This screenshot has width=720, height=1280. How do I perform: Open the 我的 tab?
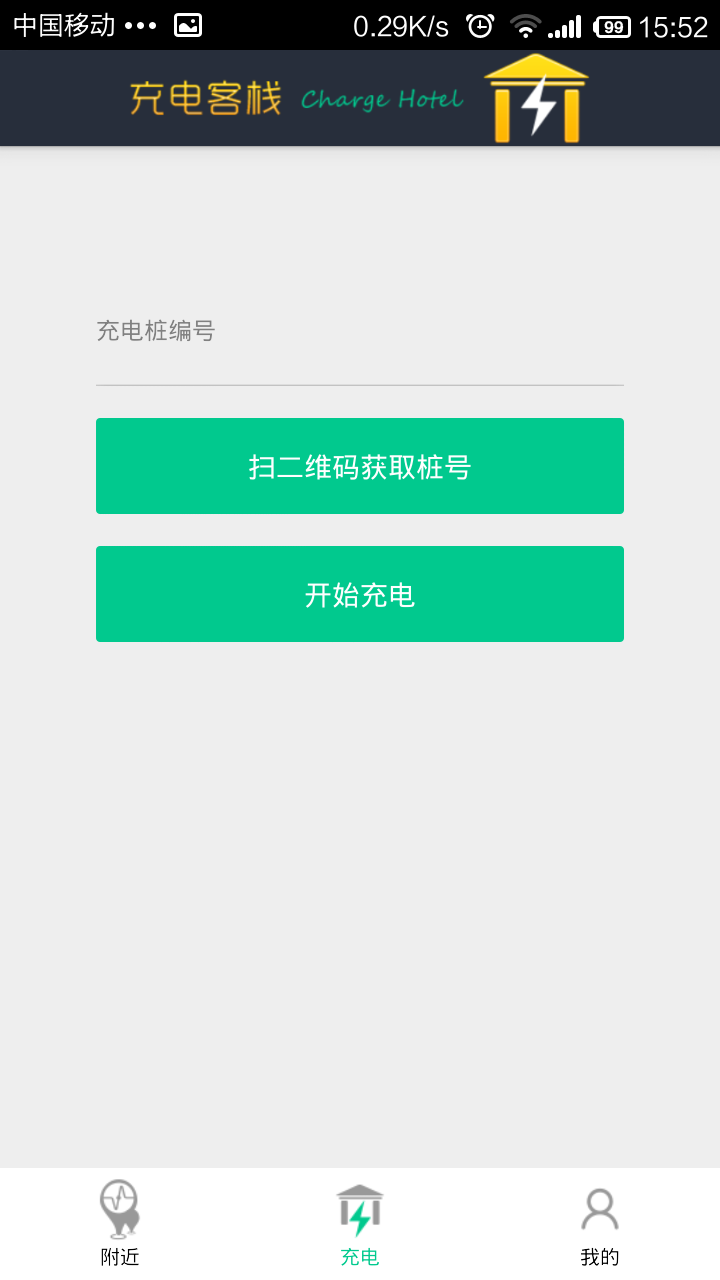(x=599, y=1224)
